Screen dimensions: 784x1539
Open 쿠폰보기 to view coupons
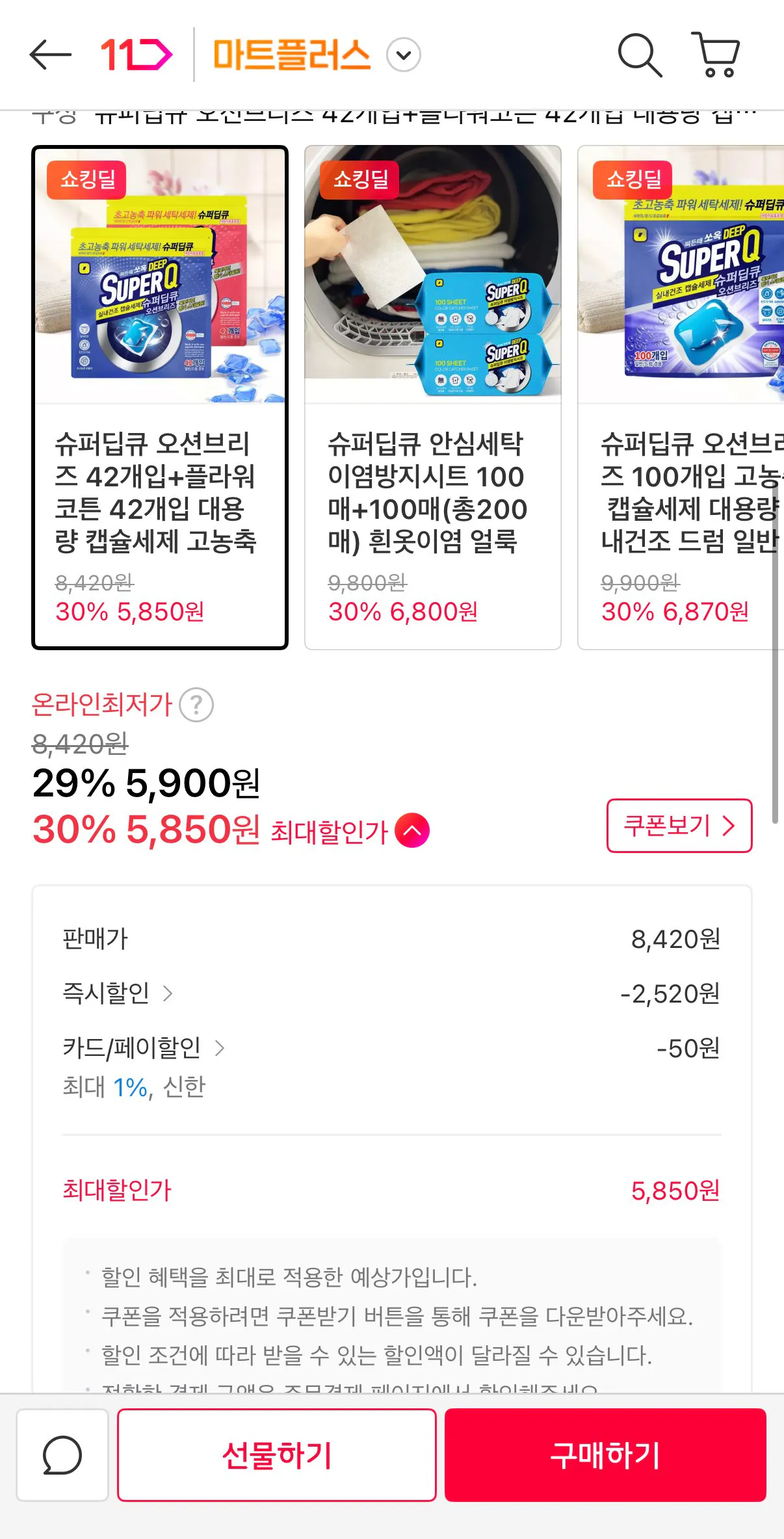click(x=678, y=826)
